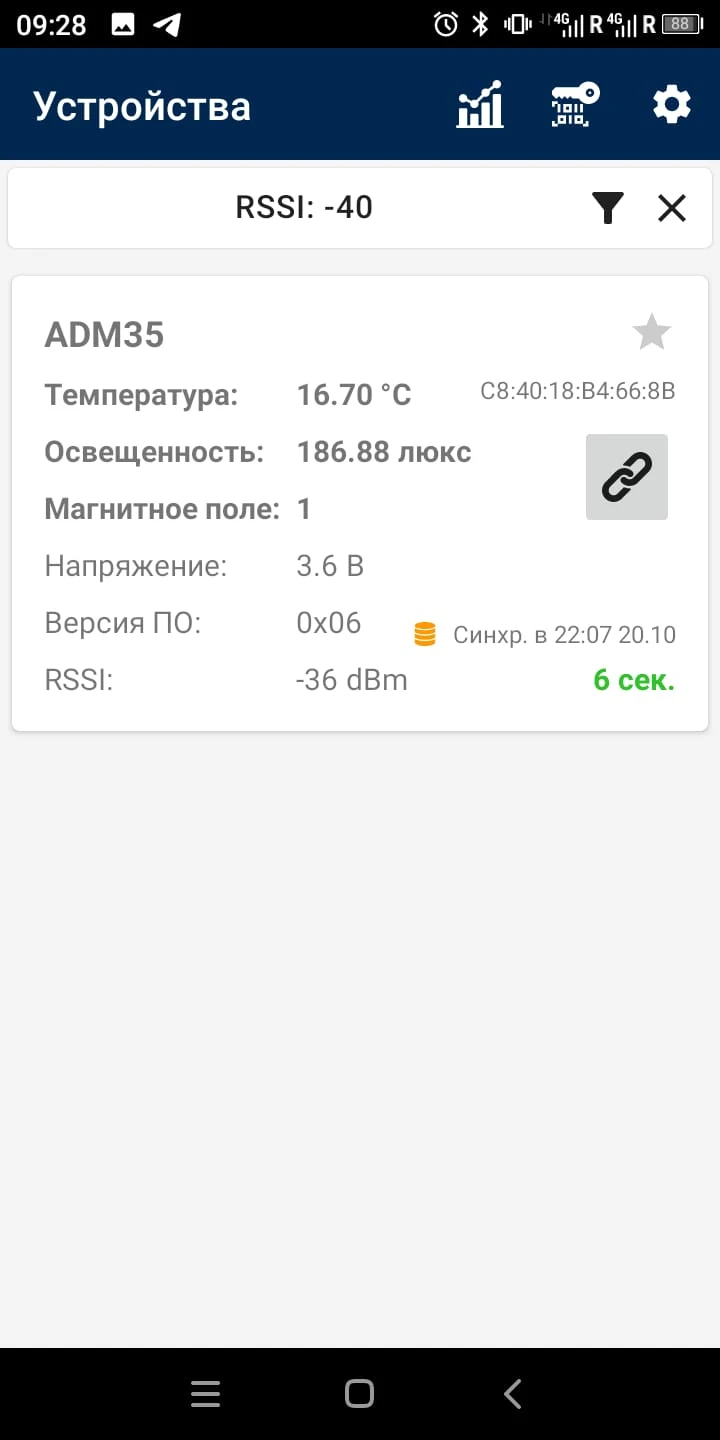Open the ADM35 device card
The width and height of the screenshot is (720, 1440).
[360, 503]
